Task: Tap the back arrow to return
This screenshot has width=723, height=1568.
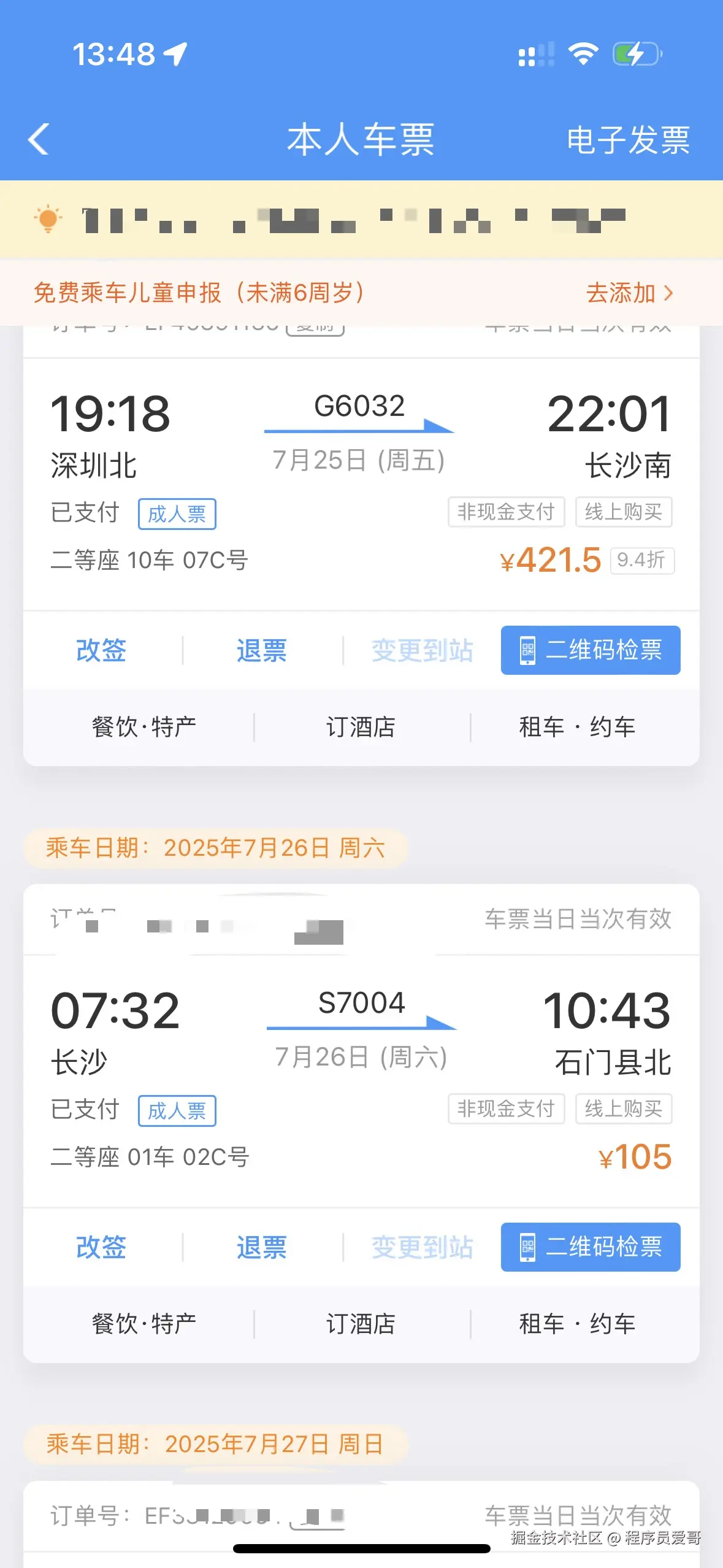Action: 39,140
